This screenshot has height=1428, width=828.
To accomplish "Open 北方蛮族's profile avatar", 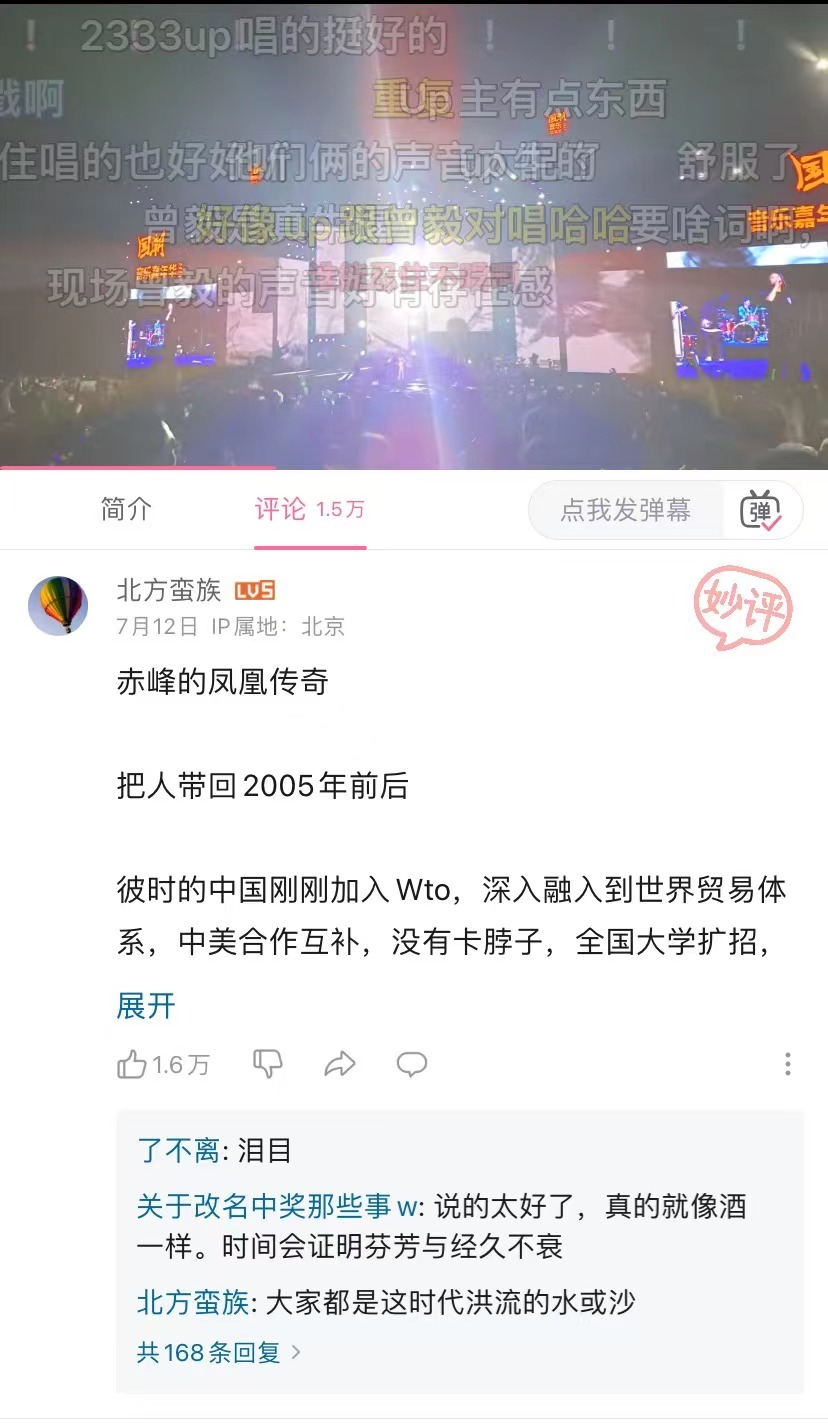I will coord(58,606).
